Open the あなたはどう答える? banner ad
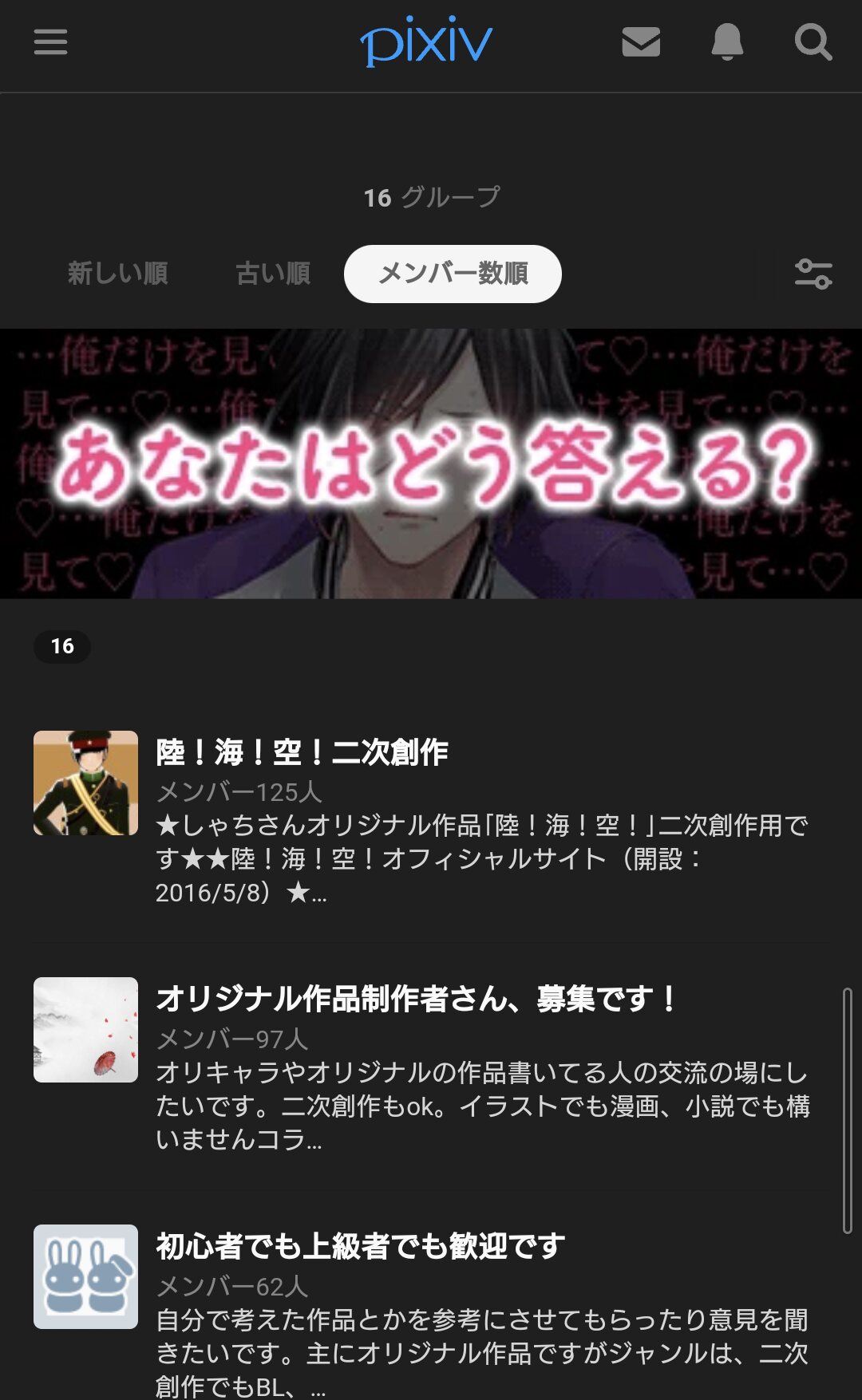 click(431, 463)
